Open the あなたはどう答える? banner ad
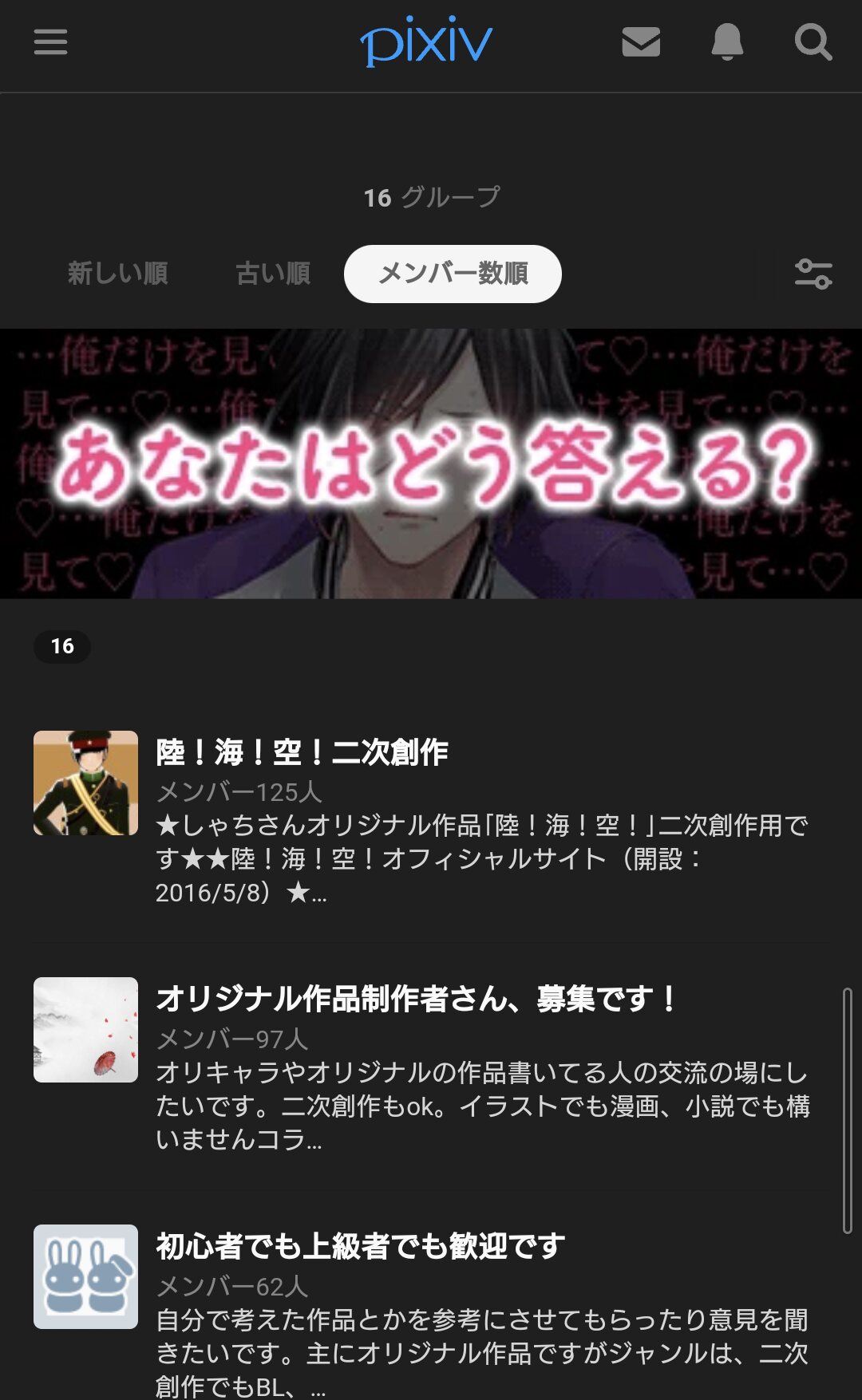 click(431, 463)
